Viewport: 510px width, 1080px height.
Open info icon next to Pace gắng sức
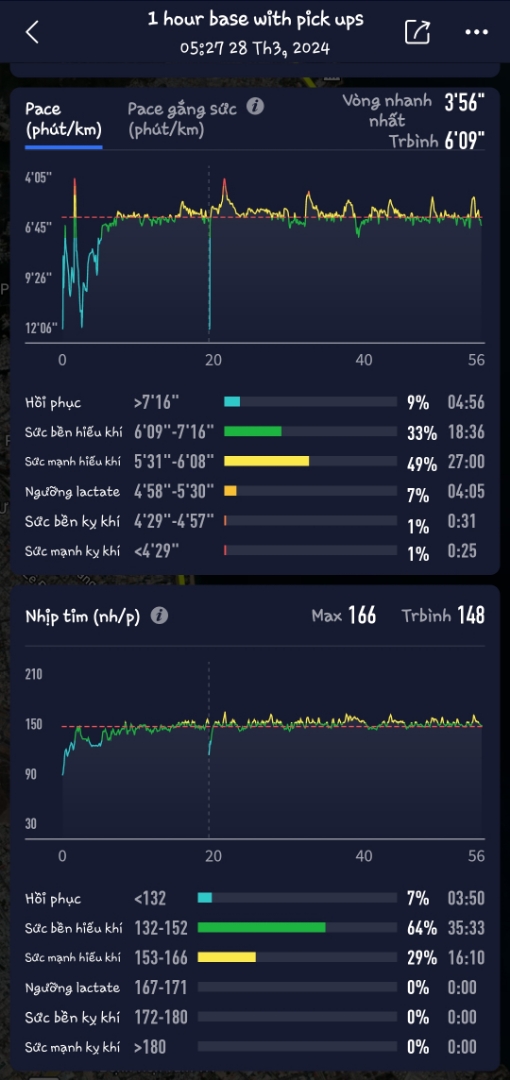click(x=256, y=107)
